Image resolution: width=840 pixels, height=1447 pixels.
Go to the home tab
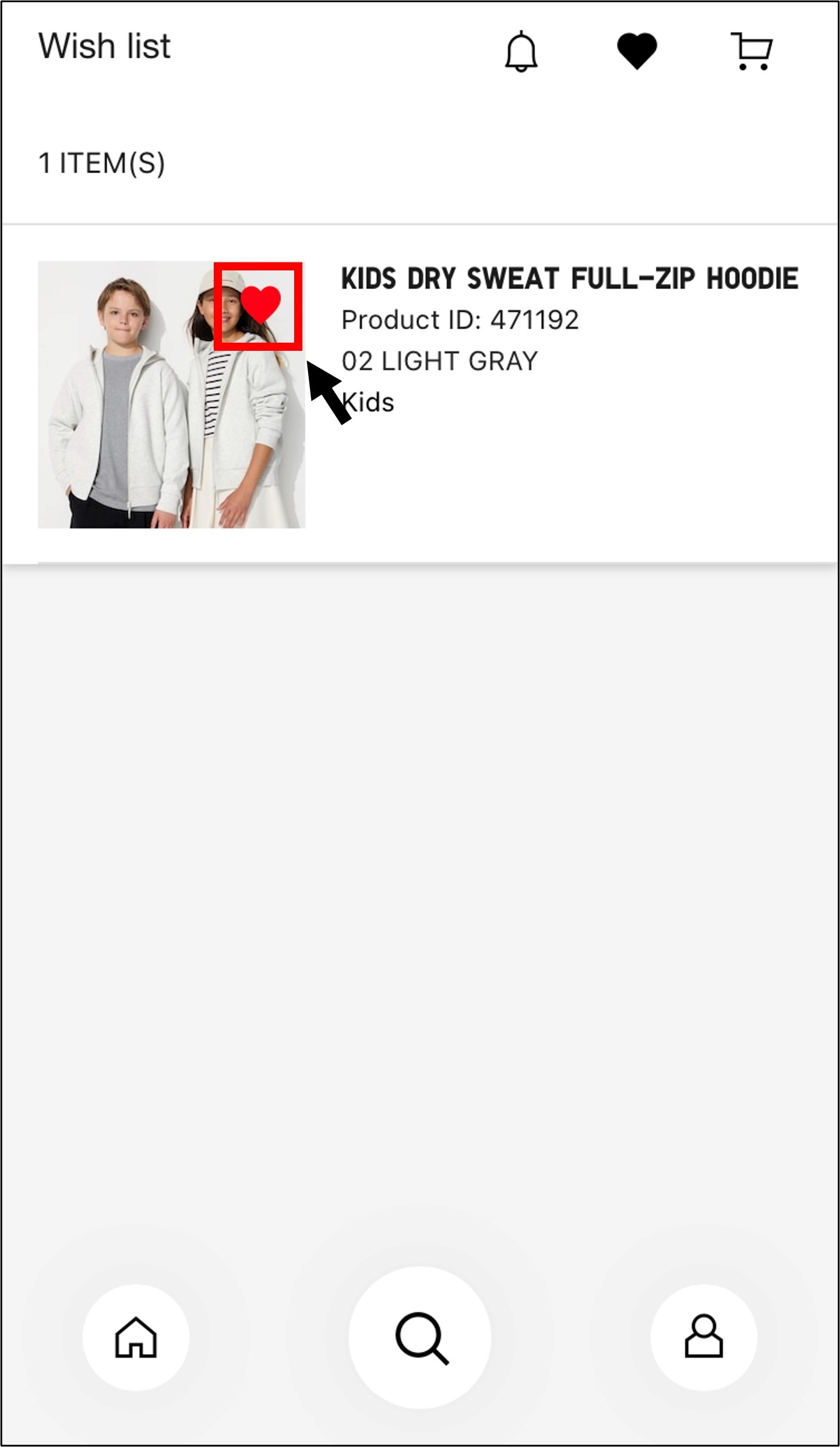point(136,1337)
